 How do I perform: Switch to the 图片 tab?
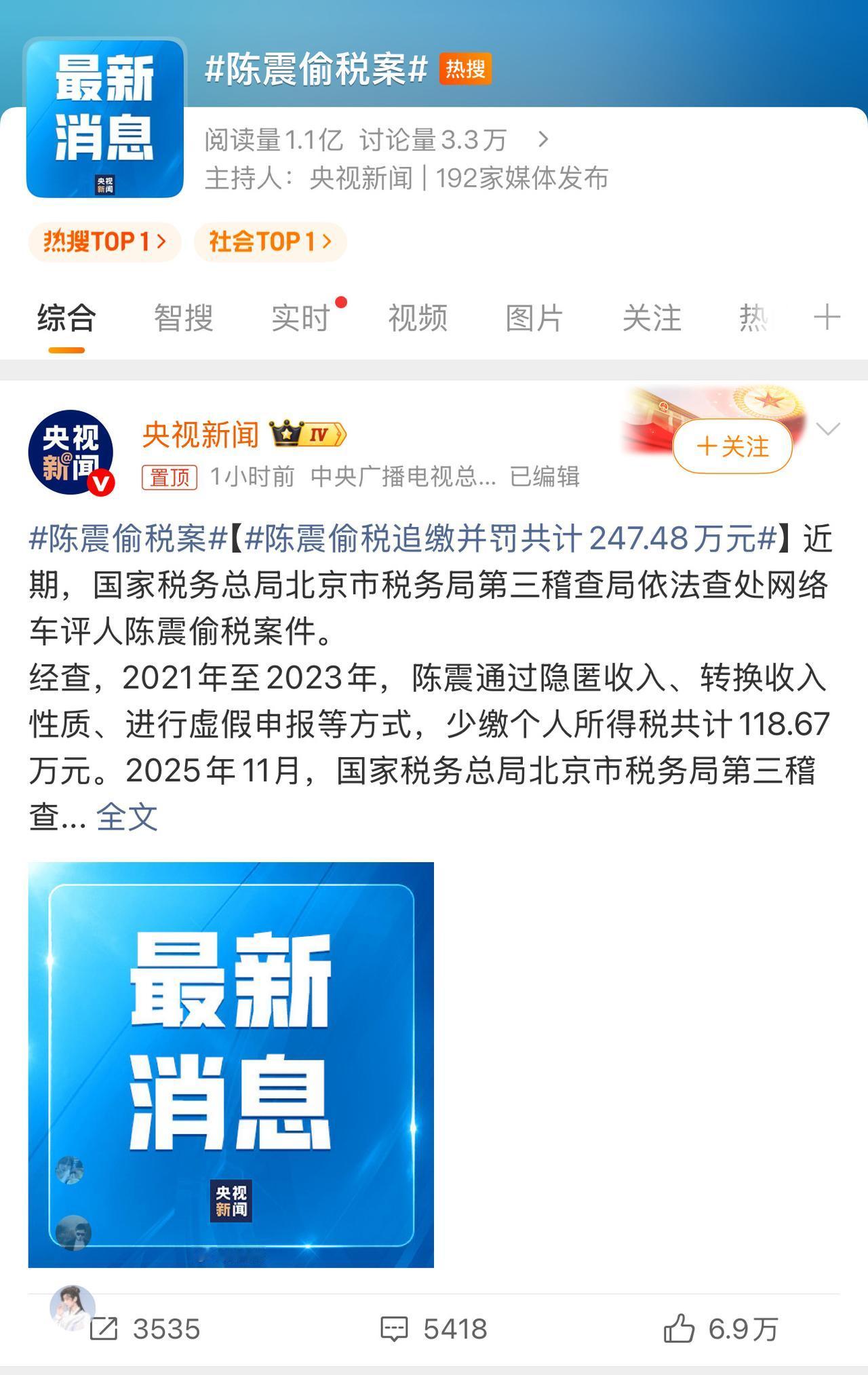pos(533,317)
